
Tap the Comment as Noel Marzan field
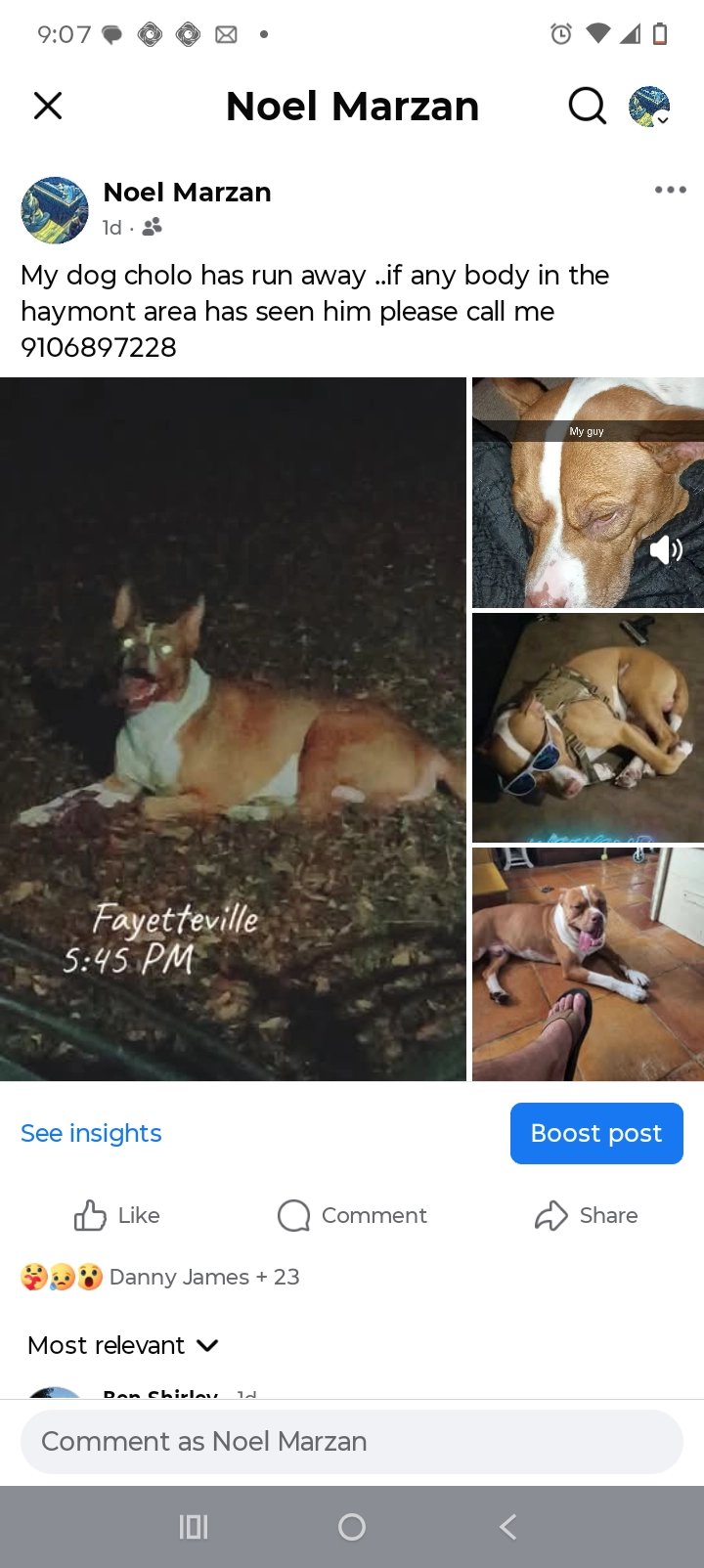tap(352, 1441)
